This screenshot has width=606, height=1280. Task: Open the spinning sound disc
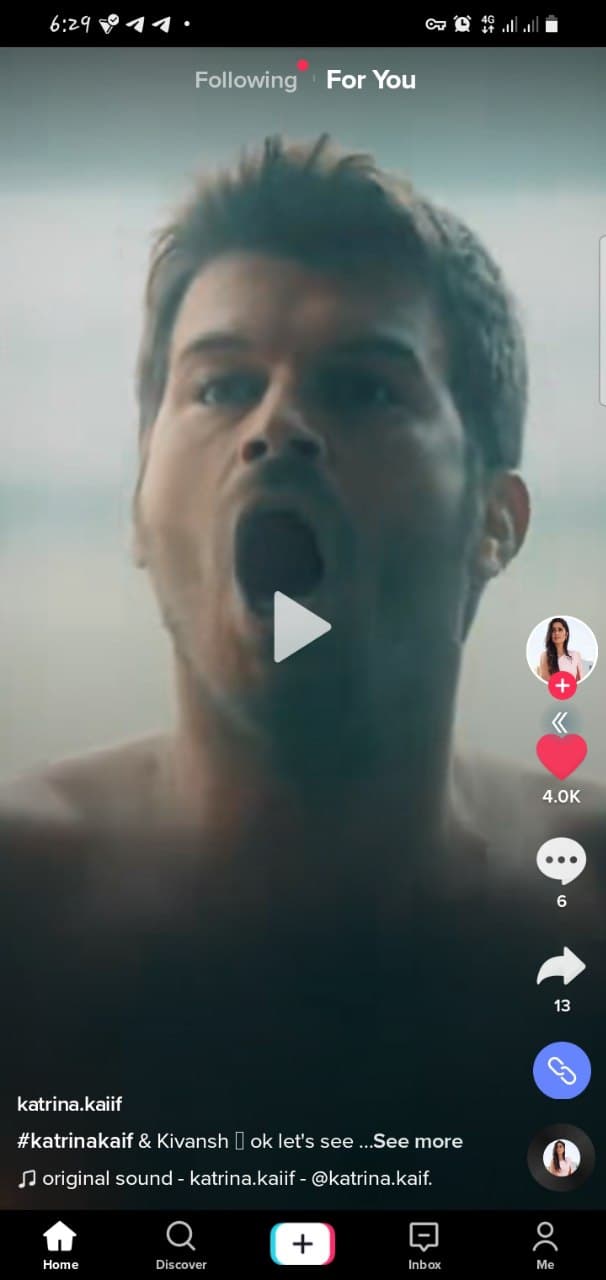(x=561, y=1158)
